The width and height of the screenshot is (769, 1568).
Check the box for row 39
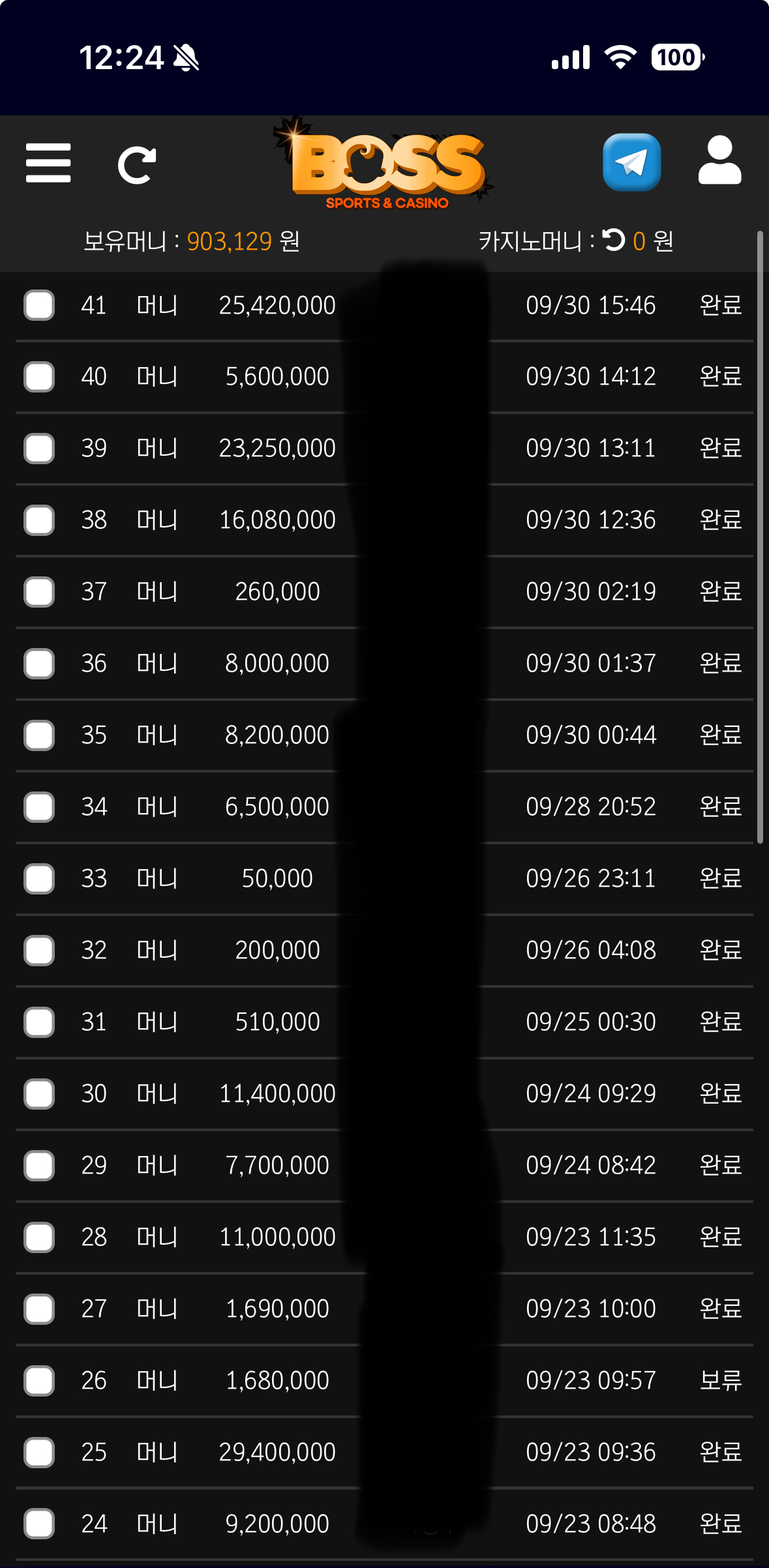(39, 449)
